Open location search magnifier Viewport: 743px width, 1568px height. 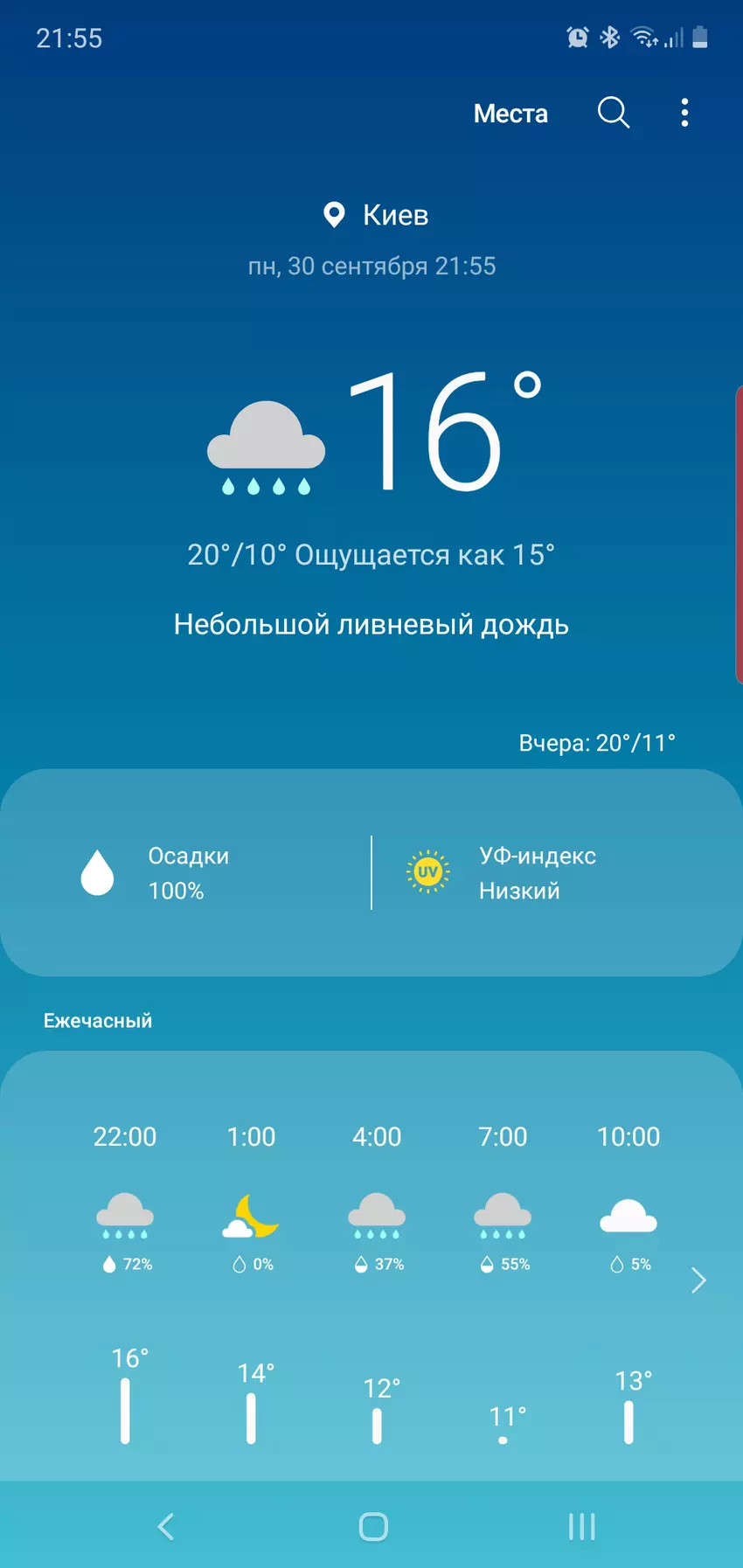[x=614, y=113]
